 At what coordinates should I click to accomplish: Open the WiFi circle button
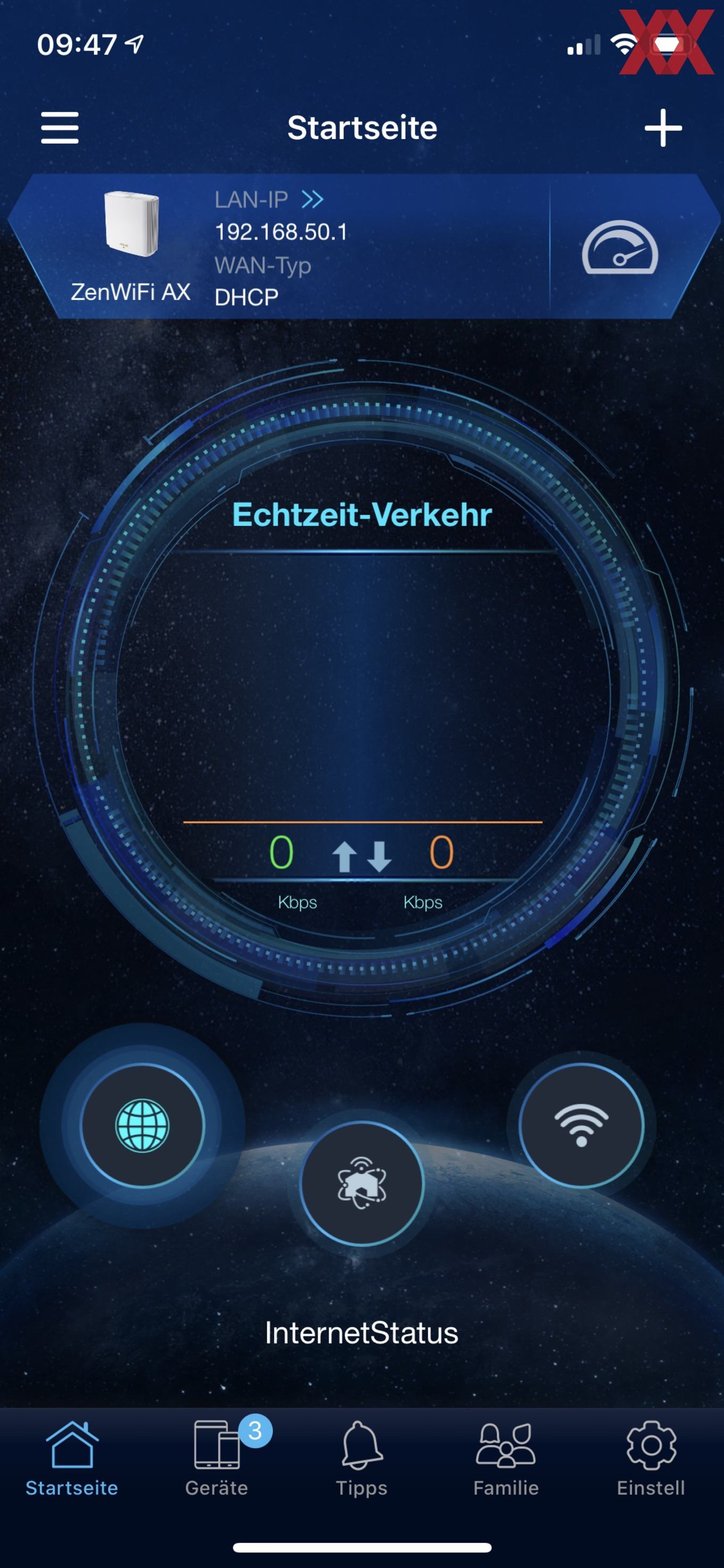coord(581,1126)
